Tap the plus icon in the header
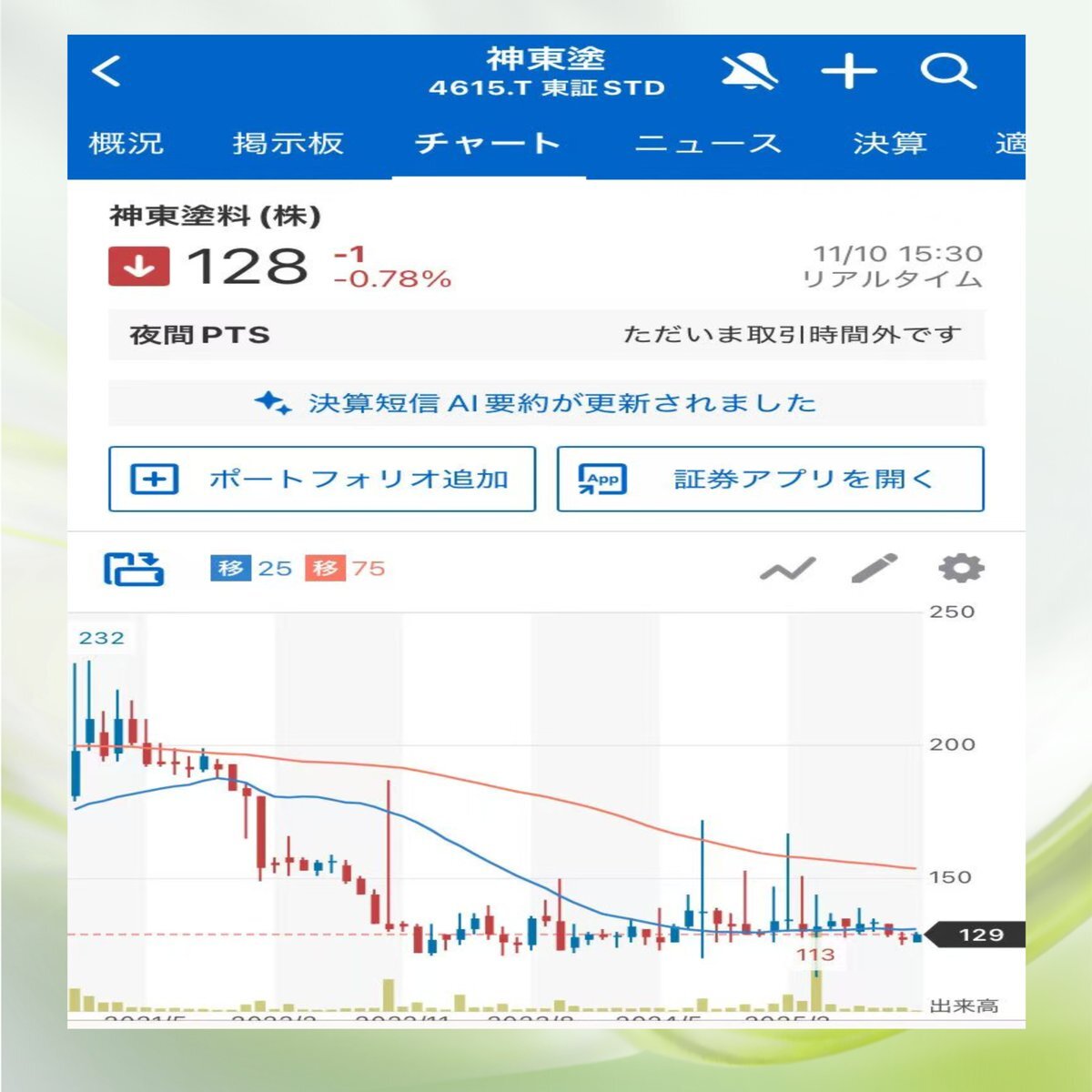This screenshot has height=1092, width=1092. (849, 71)
